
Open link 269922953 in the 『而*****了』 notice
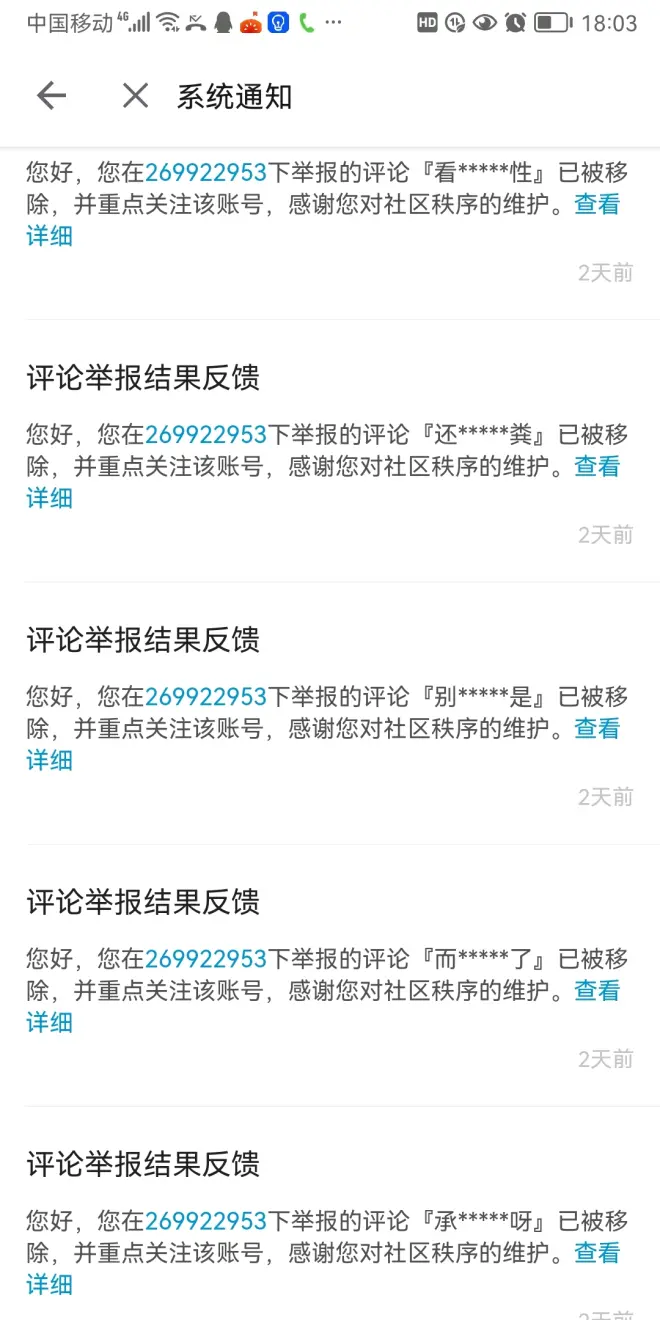[205, 959]
